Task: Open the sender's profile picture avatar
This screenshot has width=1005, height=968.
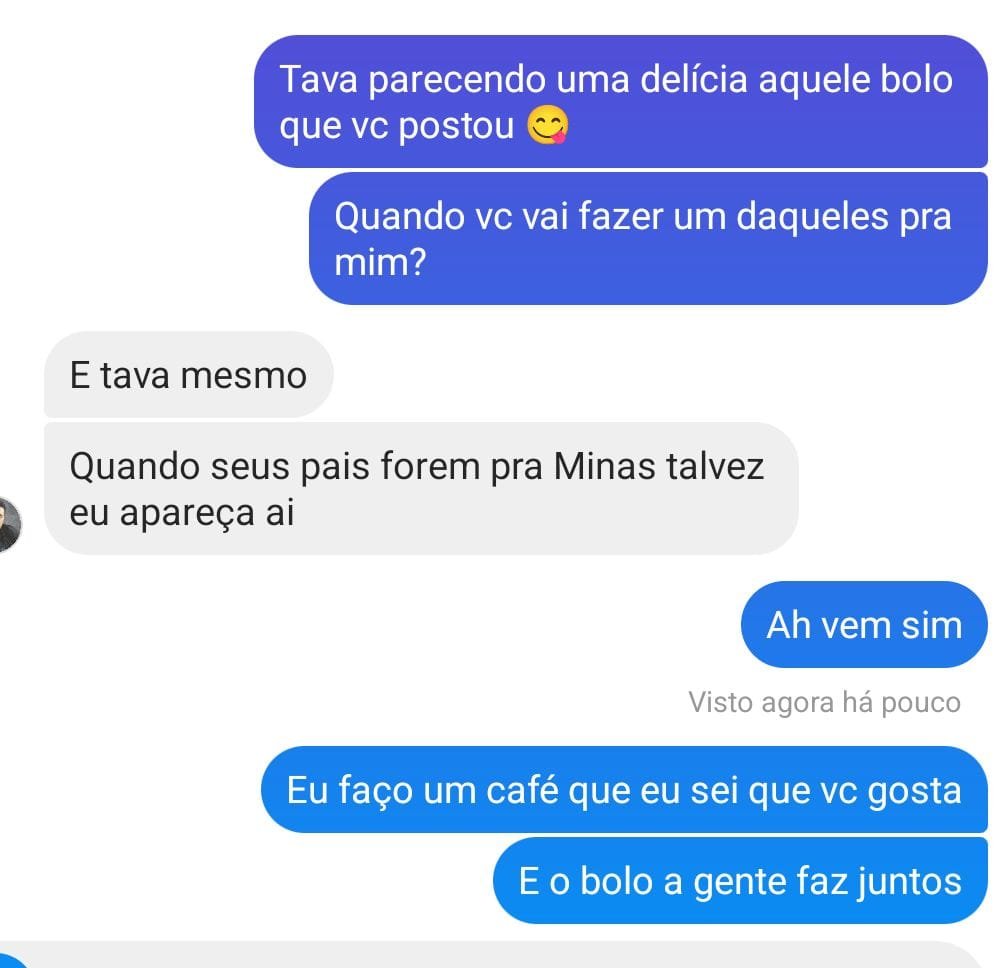Action: point(8,524)
